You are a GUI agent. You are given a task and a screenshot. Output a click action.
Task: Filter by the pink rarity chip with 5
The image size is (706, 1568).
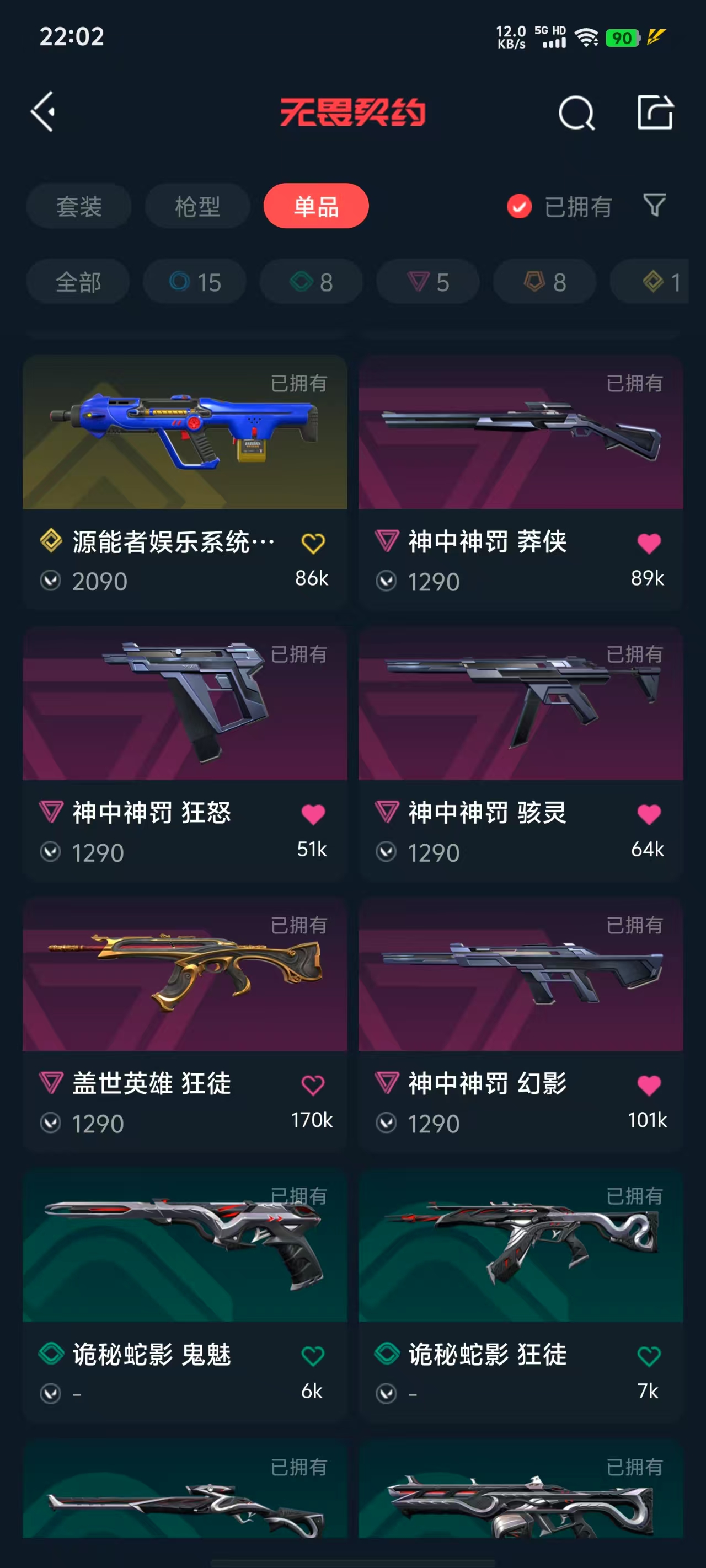tap(428, 282)
